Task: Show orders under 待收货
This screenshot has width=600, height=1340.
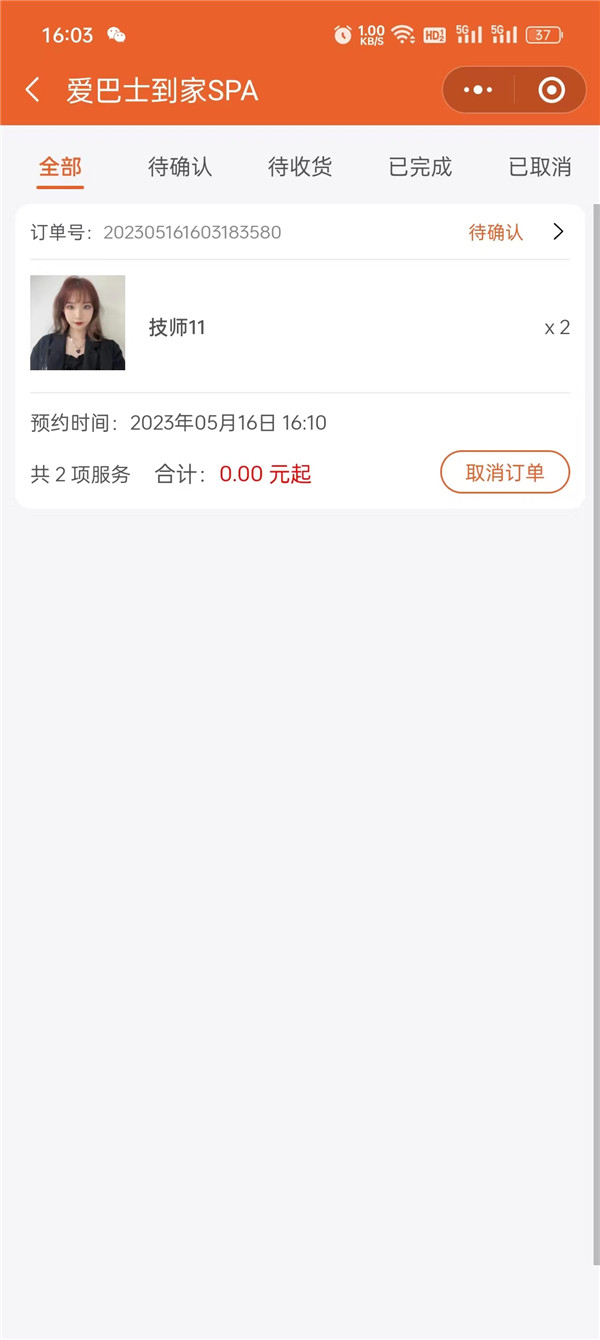Action: 300,167
